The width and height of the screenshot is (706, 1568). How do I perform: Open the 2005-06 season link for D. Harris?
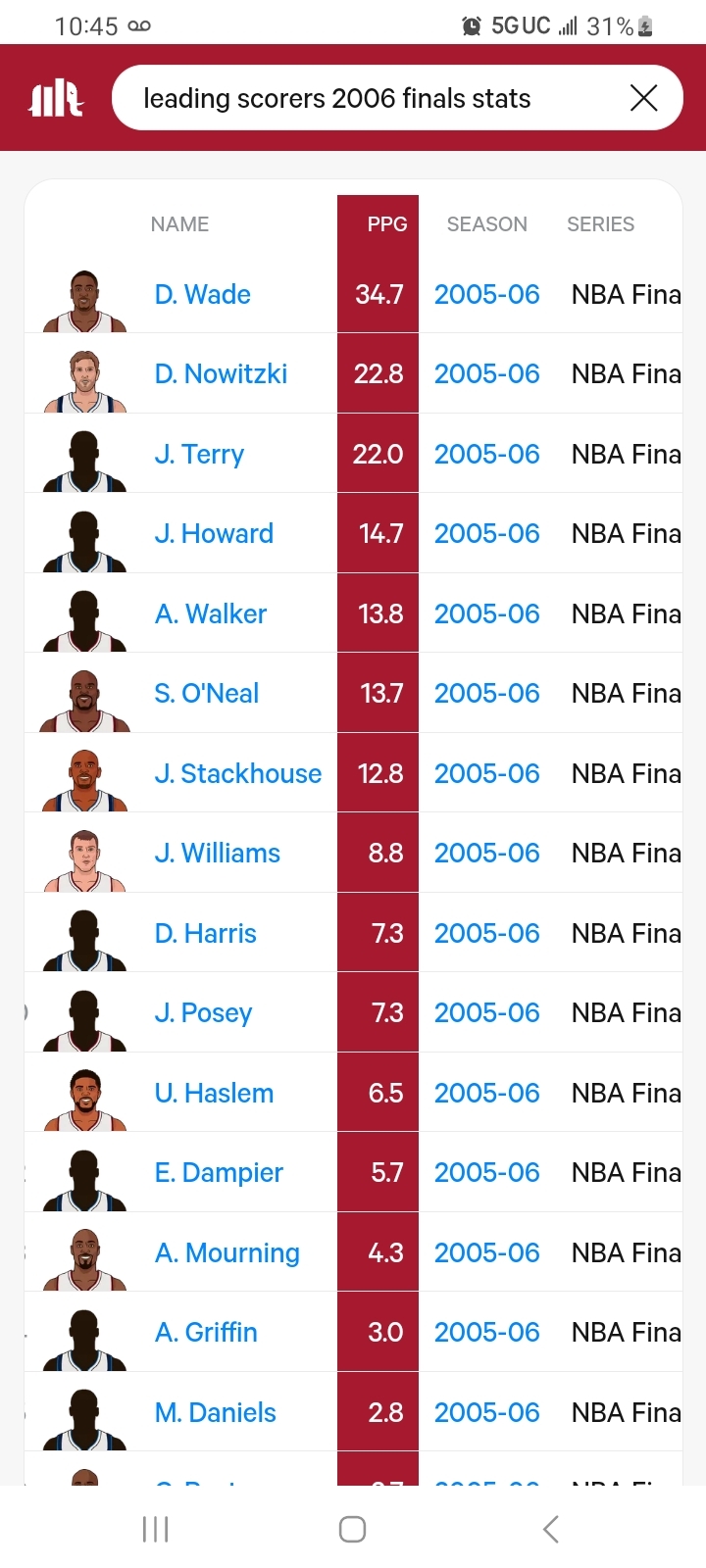coord(486,933)
